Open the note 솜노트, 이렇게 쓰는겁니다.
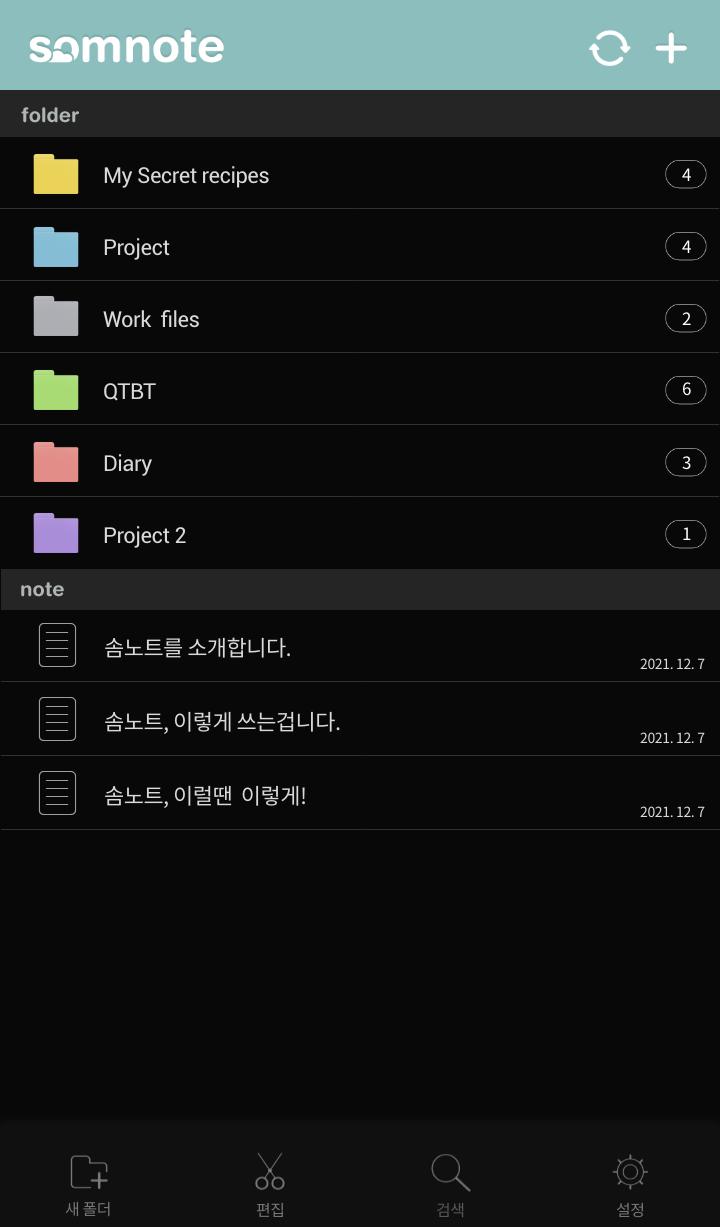 coord(222,721)
